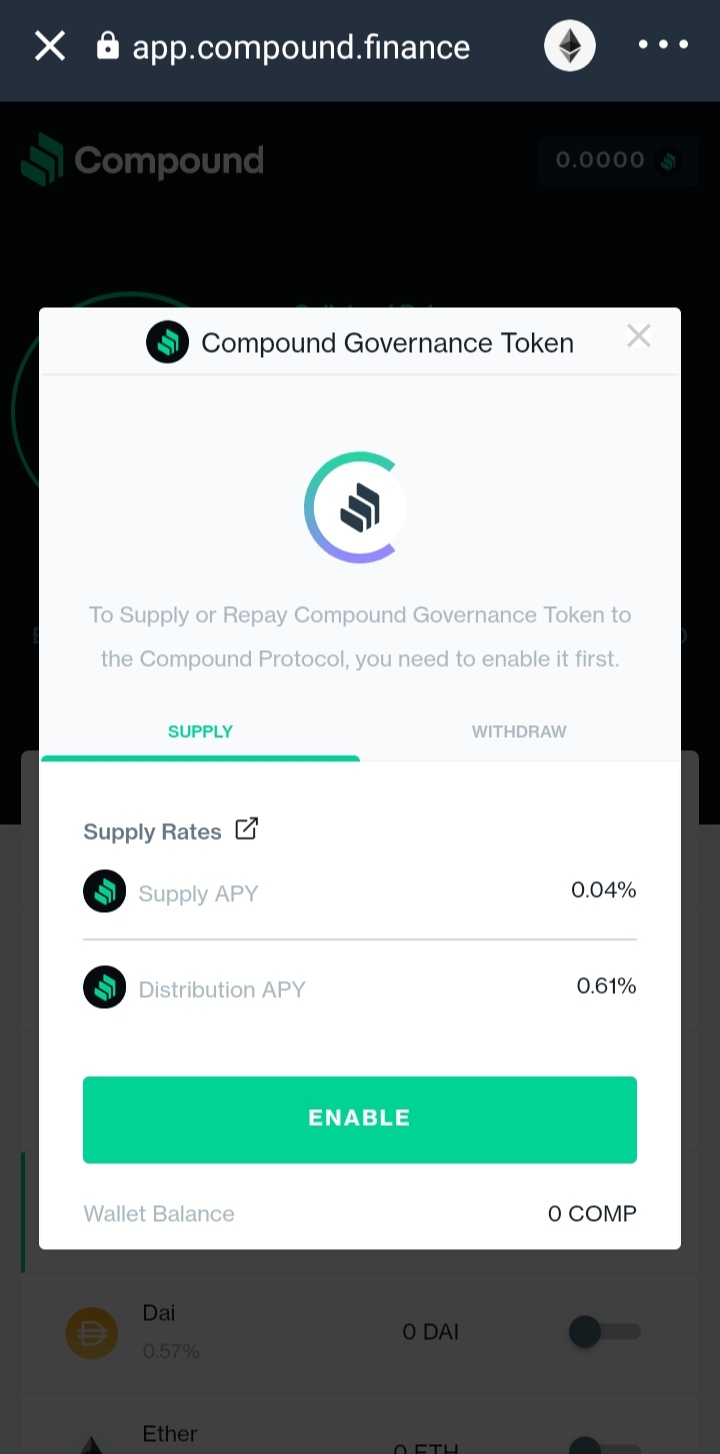720x1454 pixels.
Task: Dismiss the Compound Governance Token dialog
Action: click(639, 336)
